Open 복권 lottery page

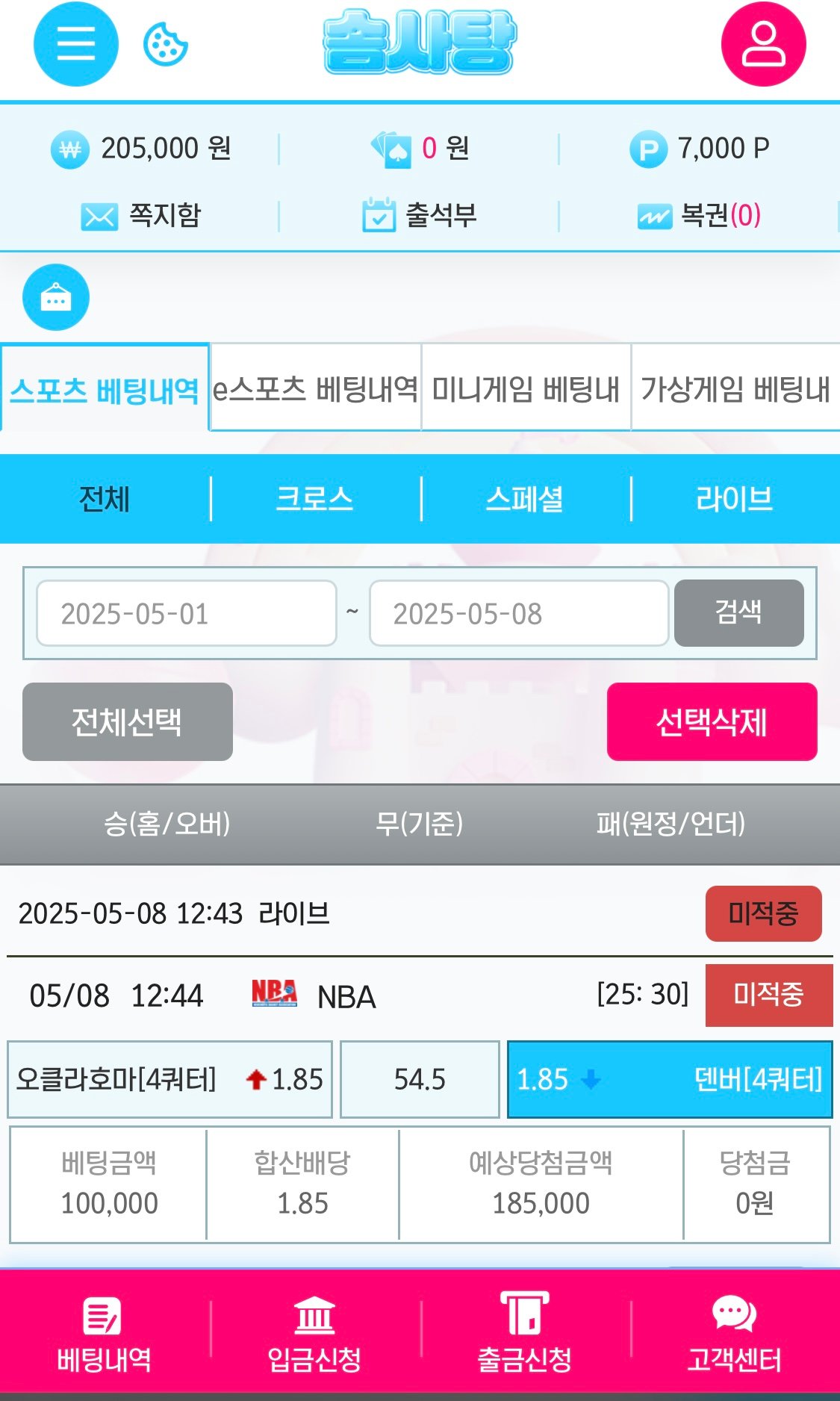point(699,216)
